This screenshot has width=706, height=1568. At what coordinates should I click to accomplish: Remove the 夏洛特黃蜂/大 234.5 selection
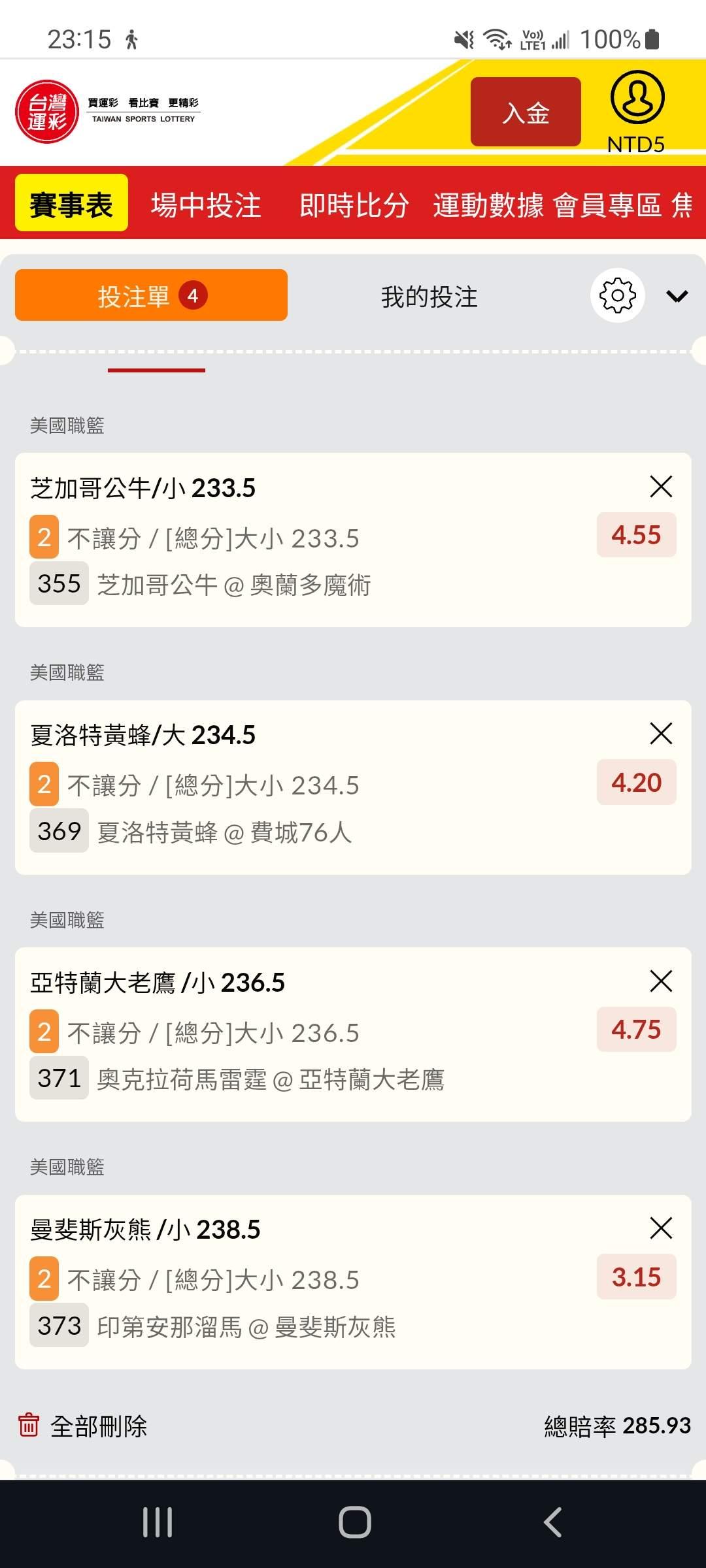(x=661, y=734)
